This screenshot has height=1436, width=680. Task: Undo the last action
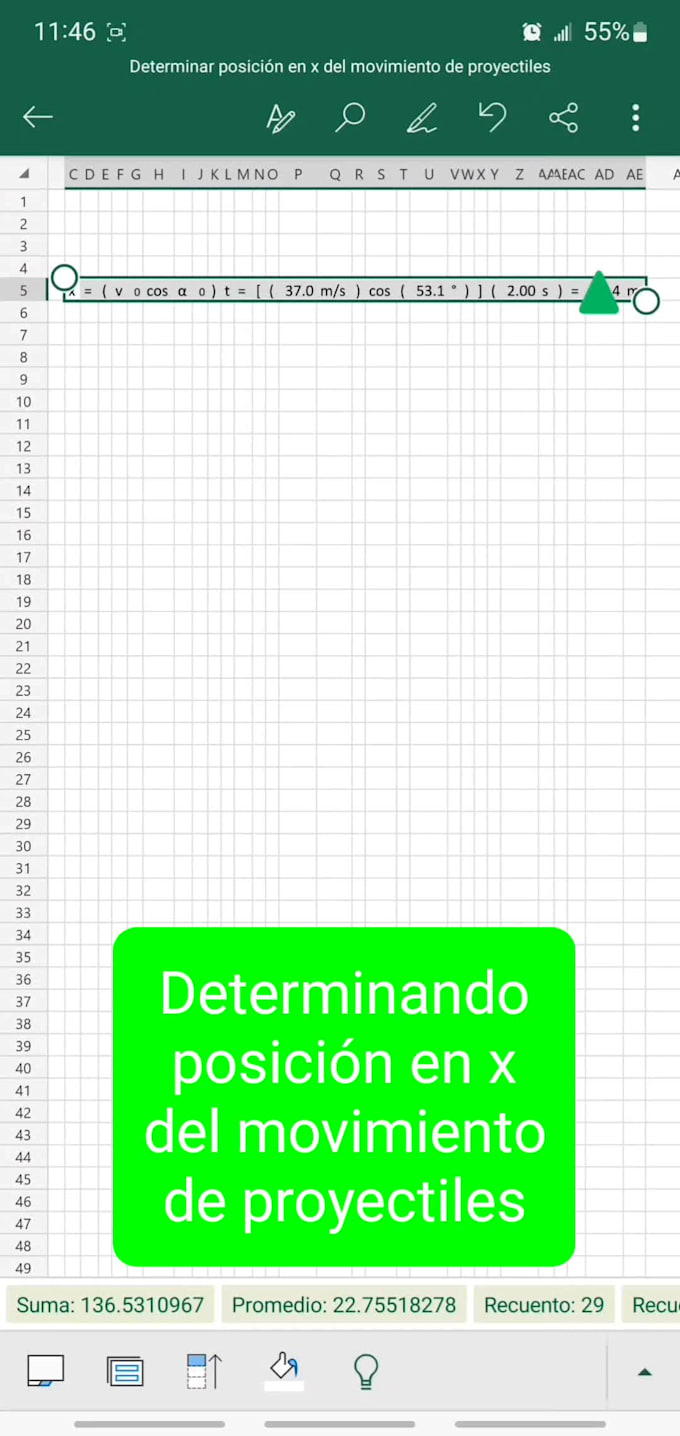pos(492,118)
